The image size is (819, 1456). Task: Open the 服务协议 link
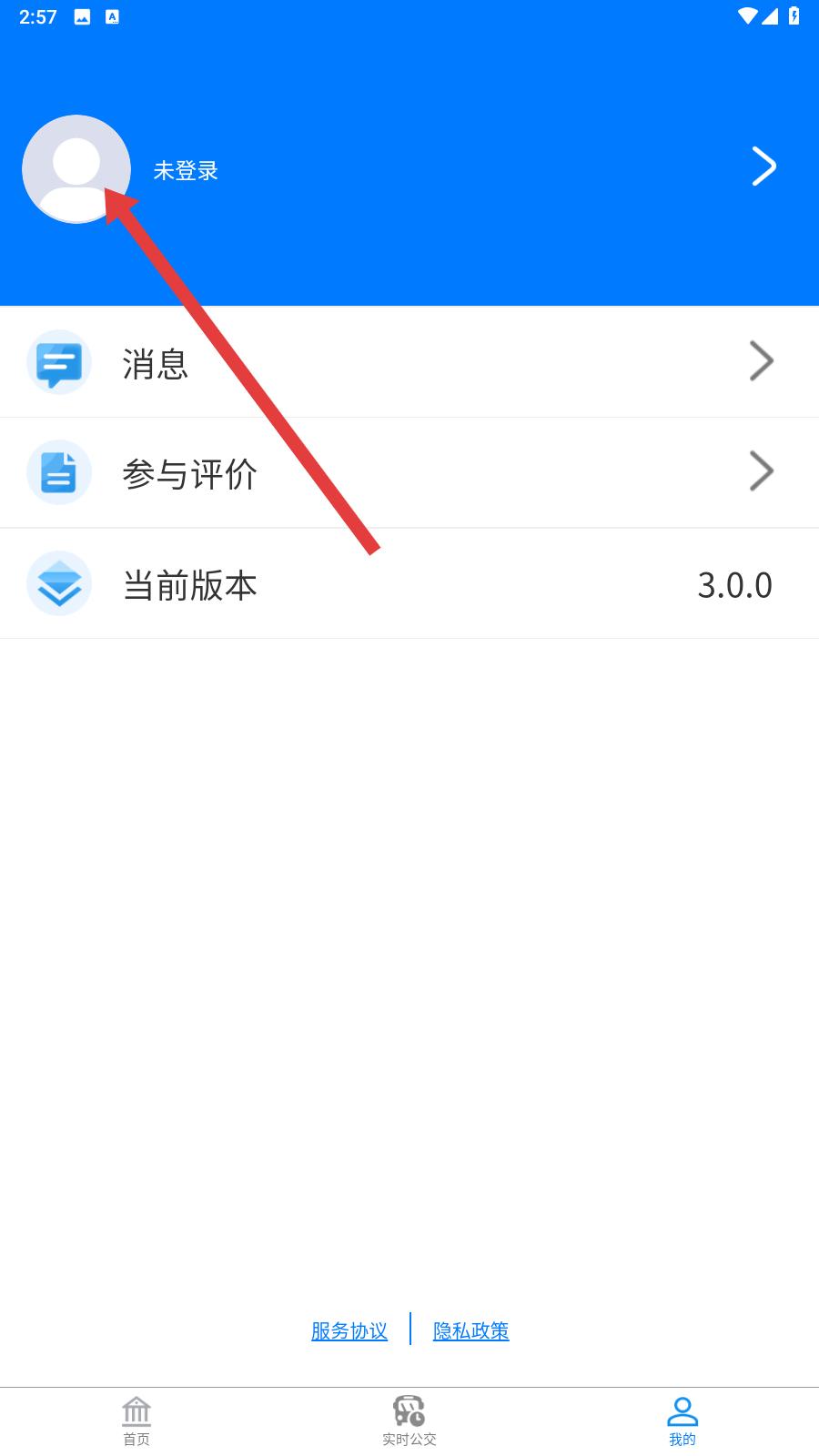click(x=349, y=1330)
